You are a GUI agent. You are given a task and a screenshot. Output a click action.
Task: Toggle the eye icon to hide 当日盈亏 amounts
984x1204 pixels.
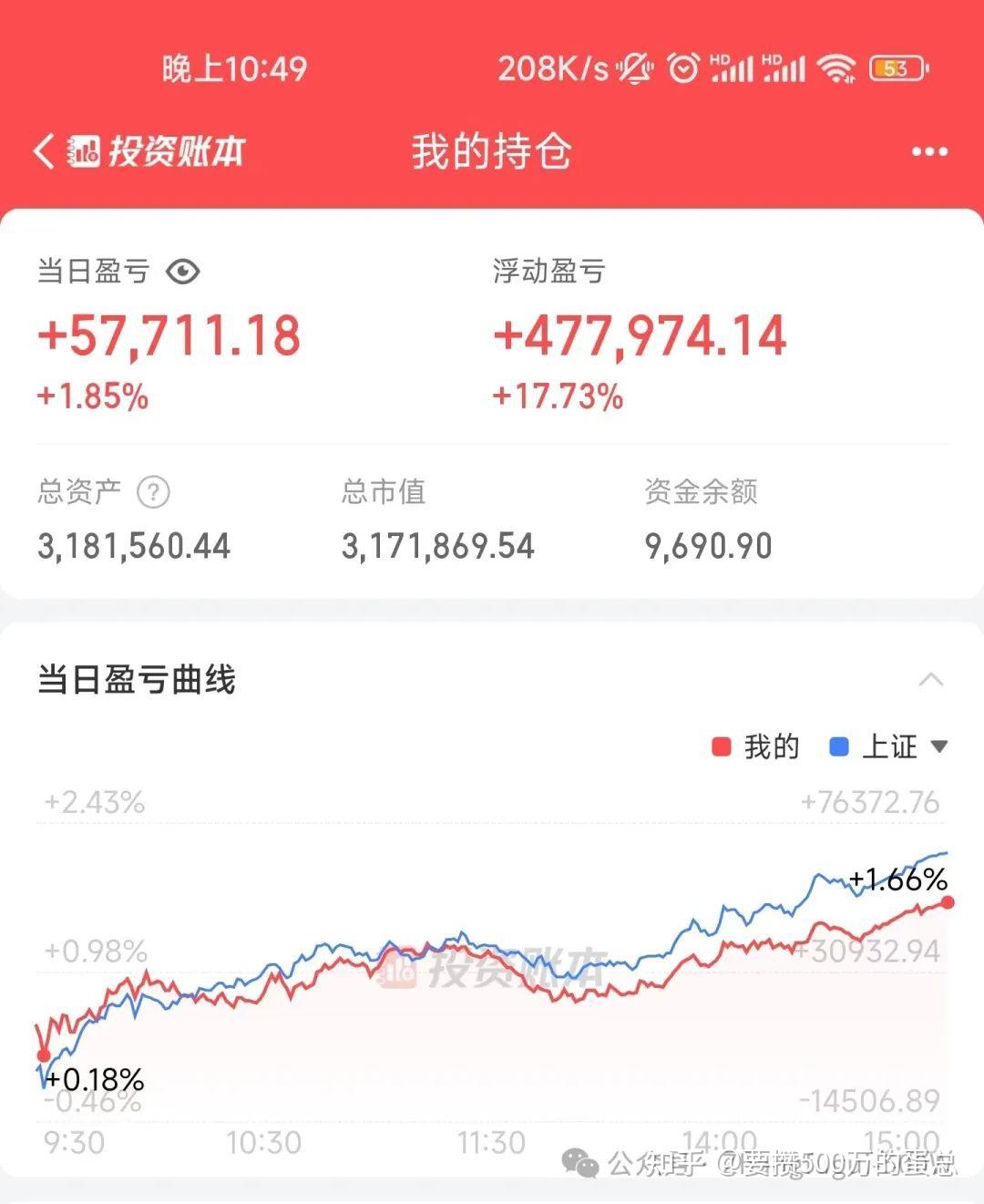184,271
